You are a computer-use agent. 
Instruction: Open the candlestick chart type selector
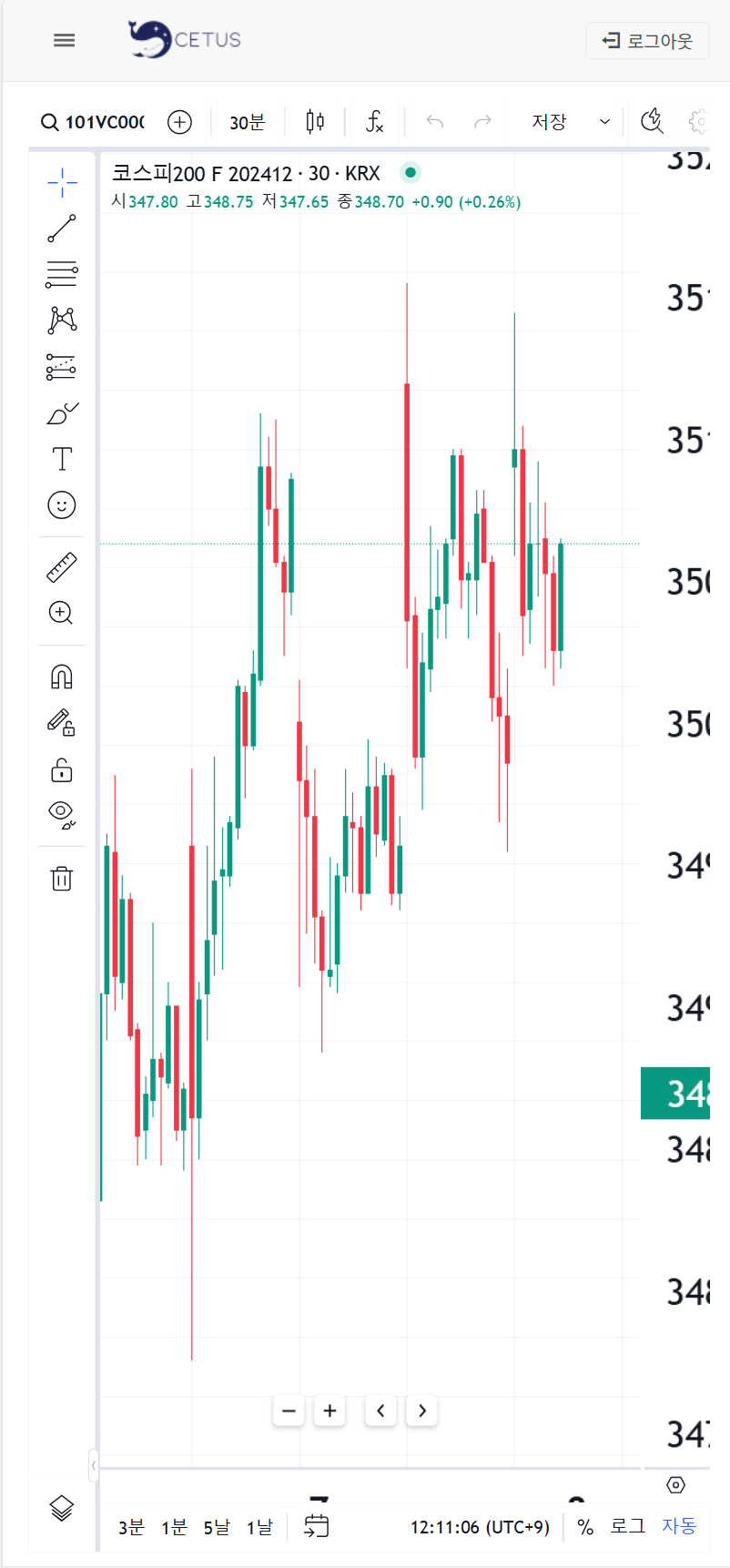[x=315, y=121]
